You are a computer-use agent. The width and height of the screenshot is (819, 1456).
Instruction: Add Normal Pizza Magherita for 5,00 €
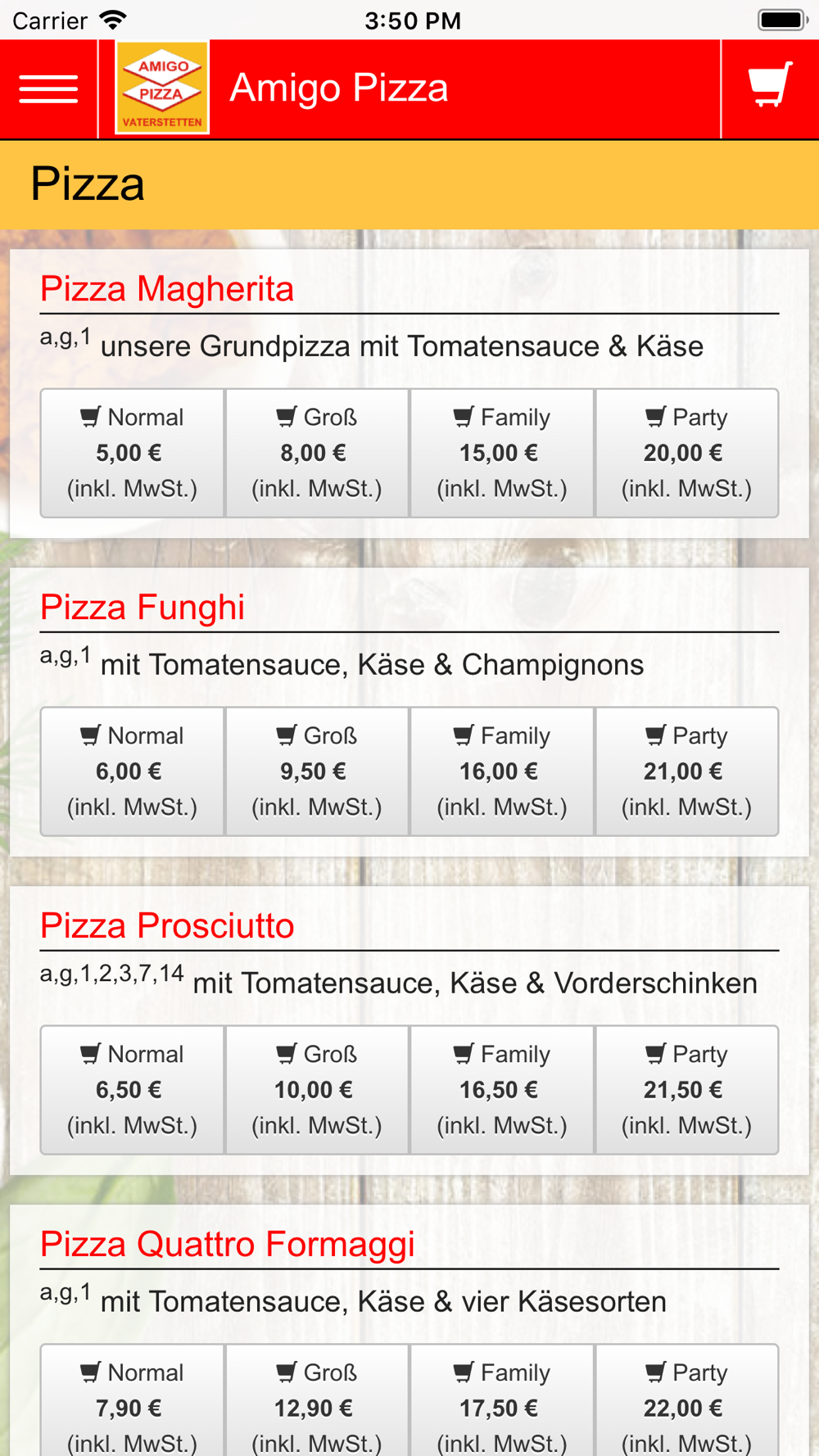point(133,453)
